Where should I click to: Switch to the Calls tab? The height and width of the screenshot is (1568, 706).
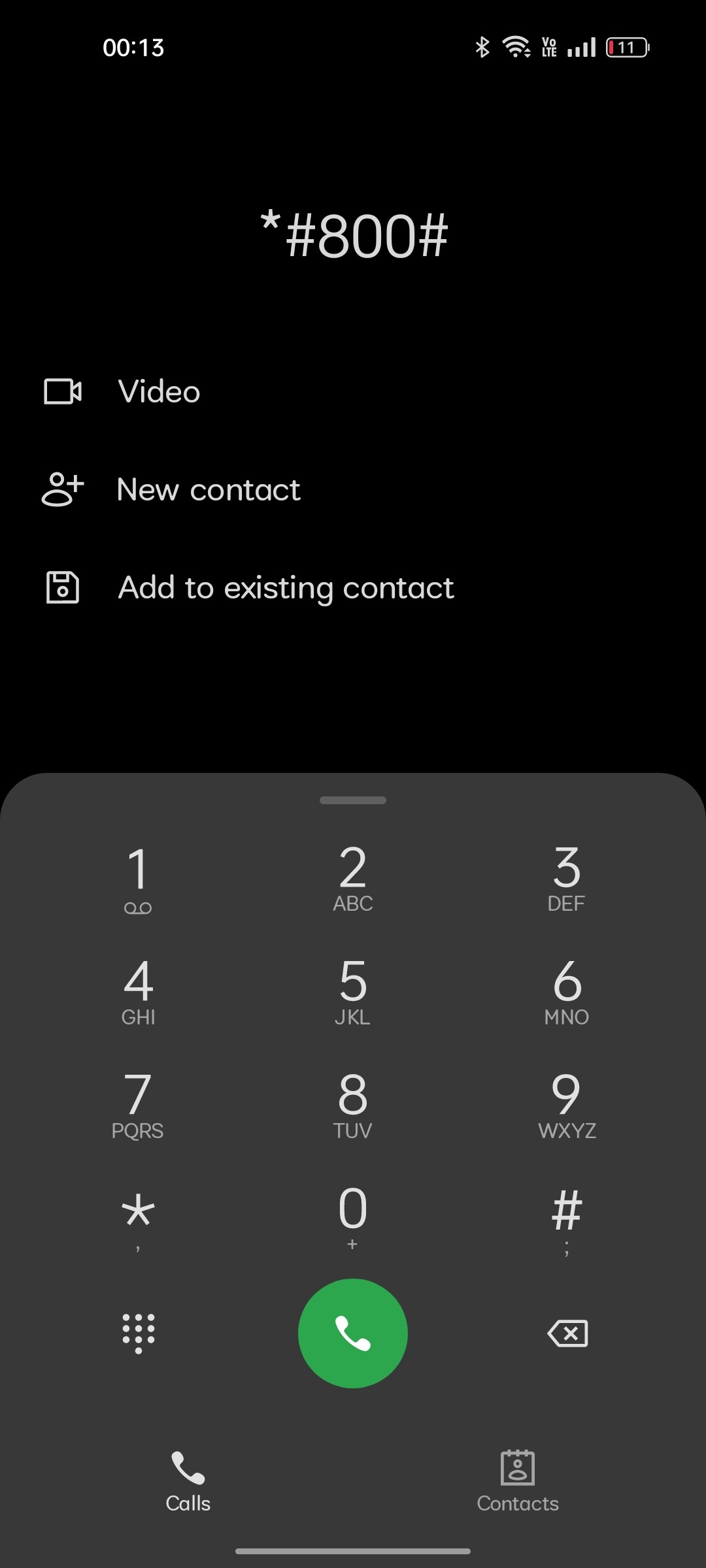(188, 1482)
